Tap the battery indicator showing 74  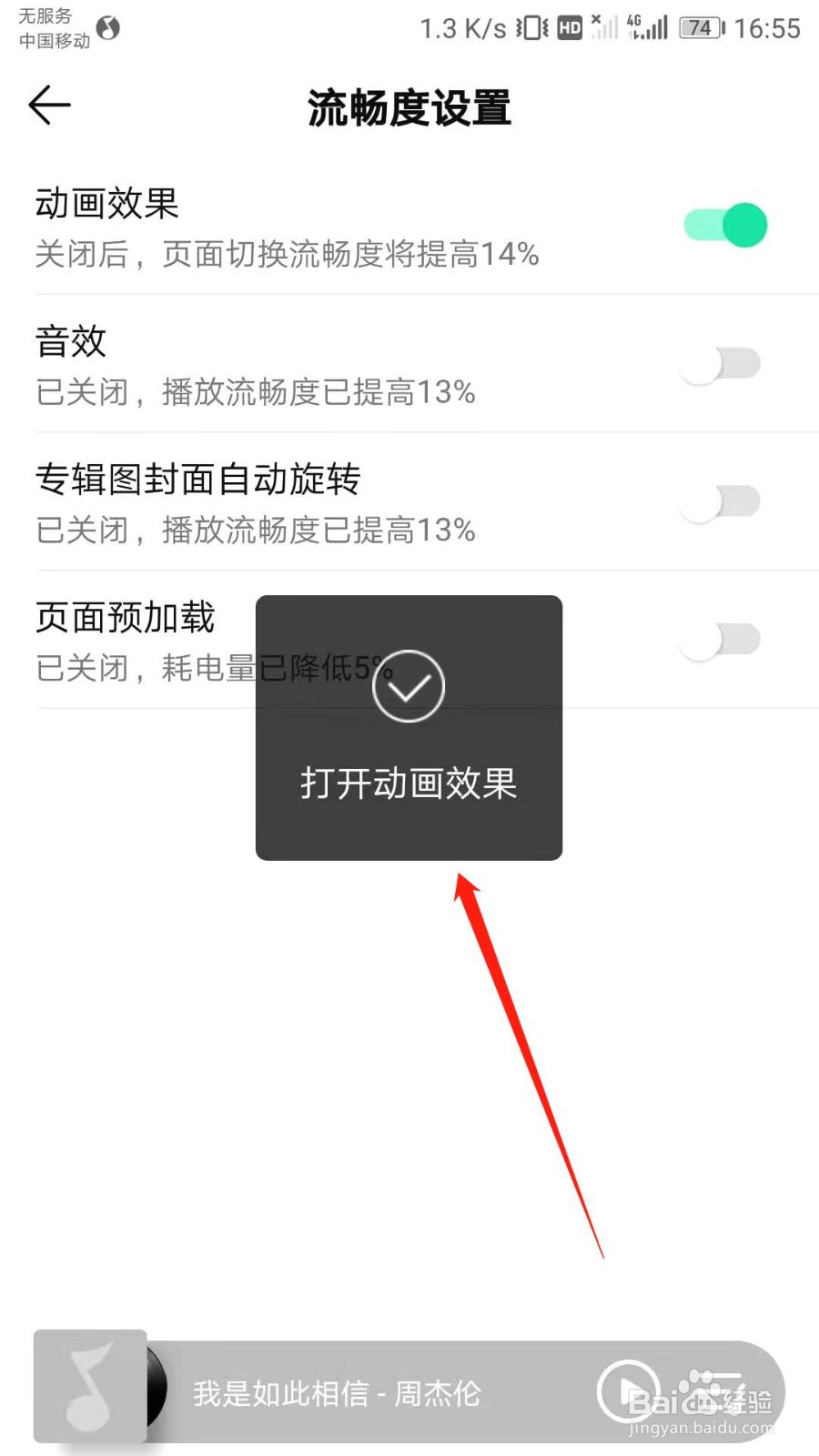pos(699,28)
